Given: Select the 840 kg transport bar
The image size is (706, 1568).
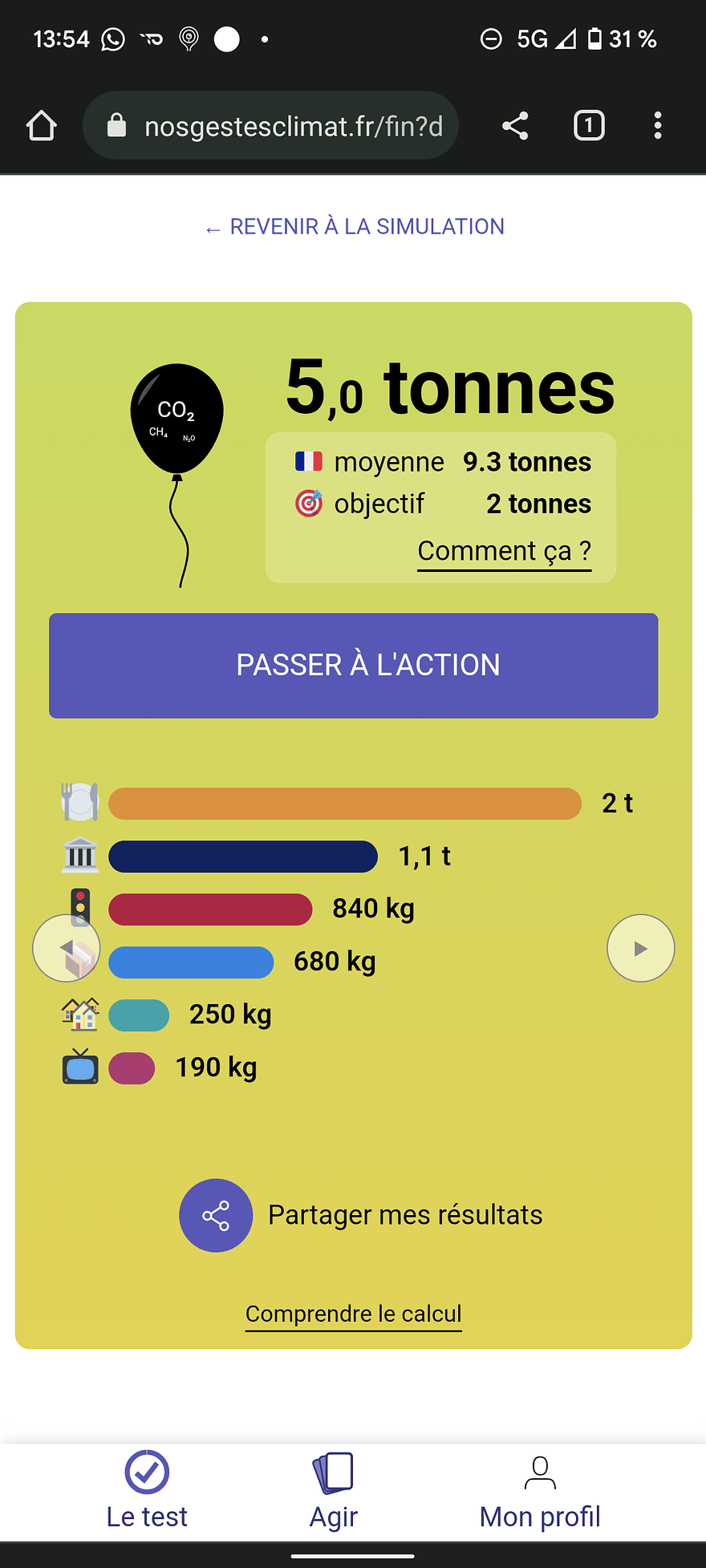Looking at the screenshot, I should pyautogui.click(x=210, y=910).
